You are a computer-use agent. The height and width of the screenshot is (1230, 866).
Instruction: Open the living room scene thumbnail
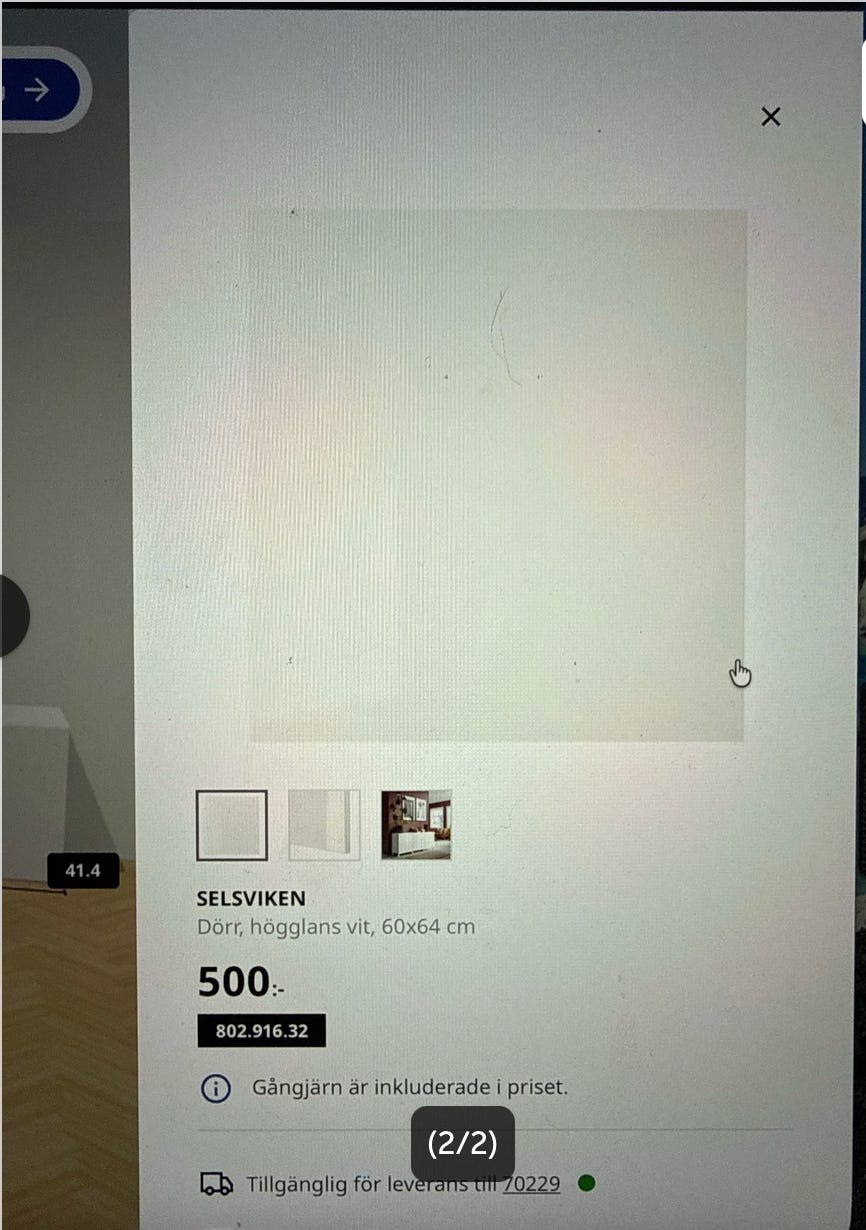pos(417,826)
